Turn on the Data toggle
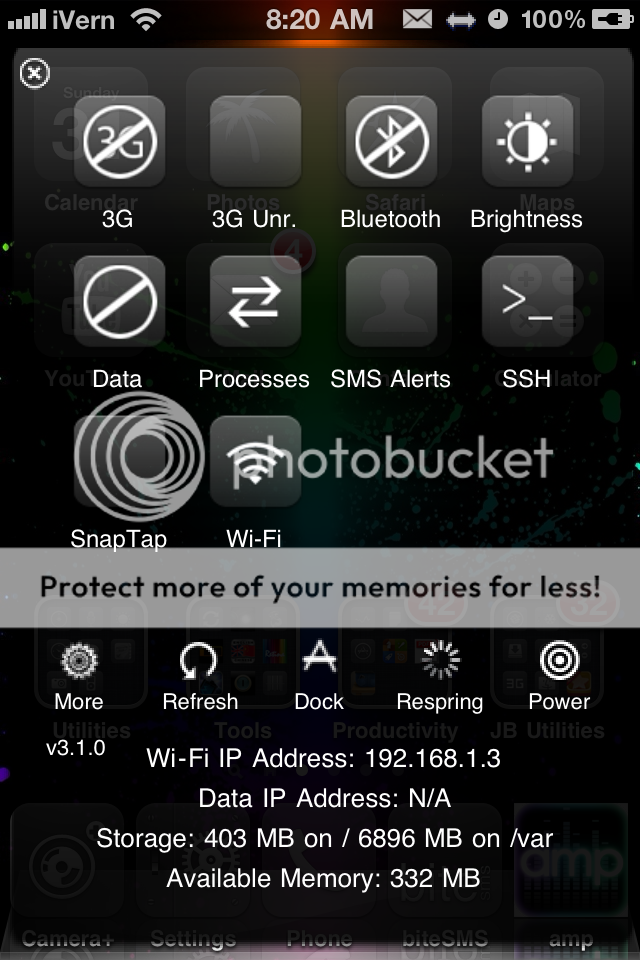Screen dimensions: 640x960 click(x=119, y=302)
